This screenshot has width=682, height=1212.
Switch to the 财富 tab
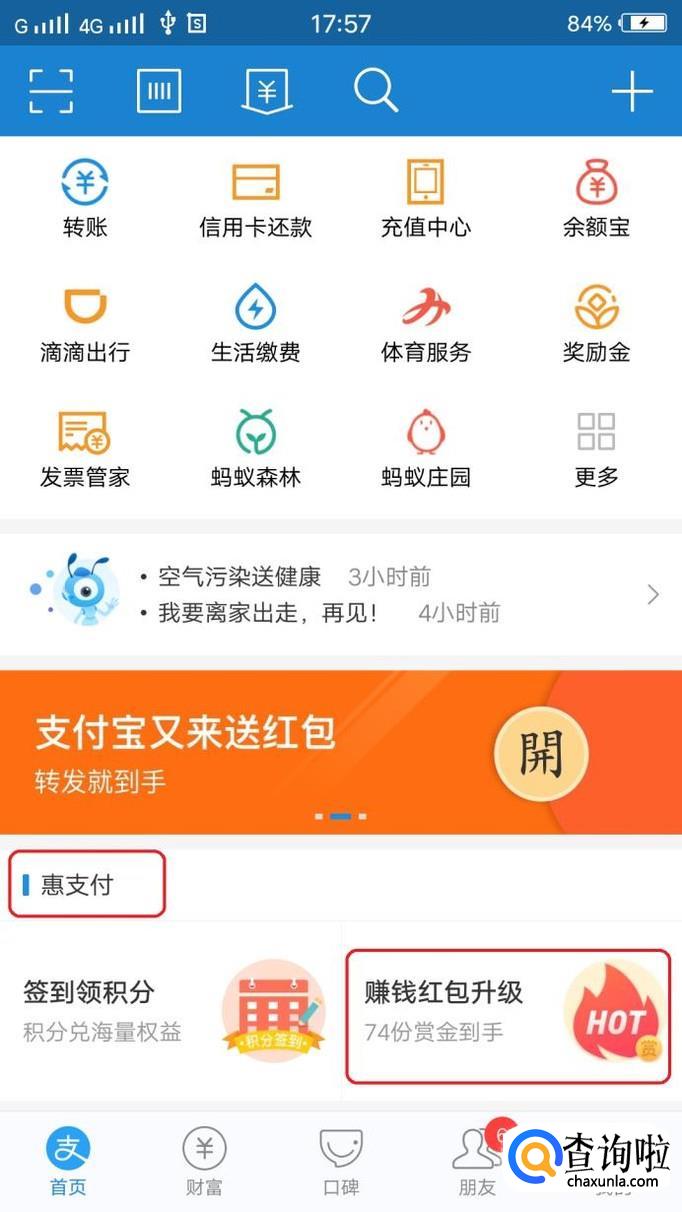[x=204, y=1162]
